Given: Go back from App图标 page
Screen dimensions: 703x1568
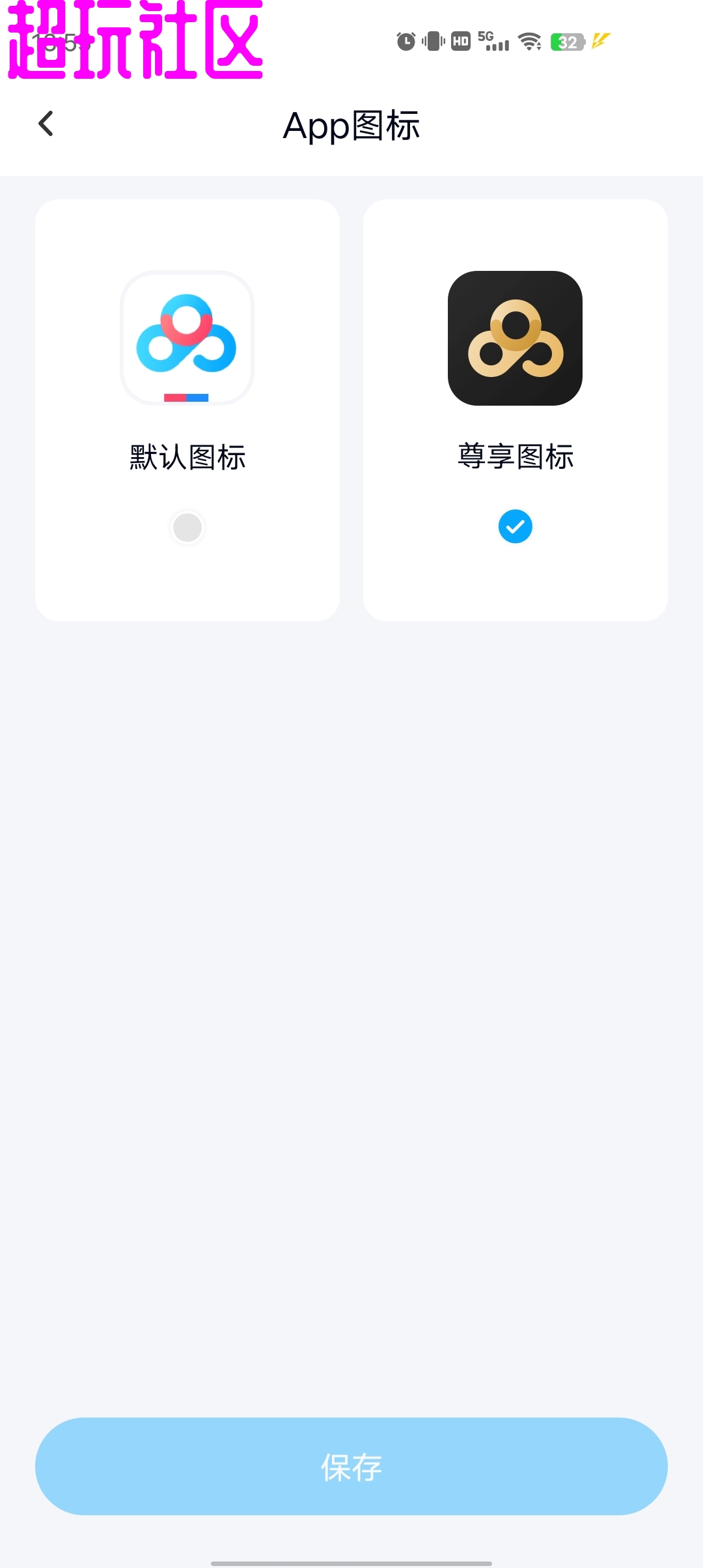Looking at the screenshot, I should (x=46, y=124).
